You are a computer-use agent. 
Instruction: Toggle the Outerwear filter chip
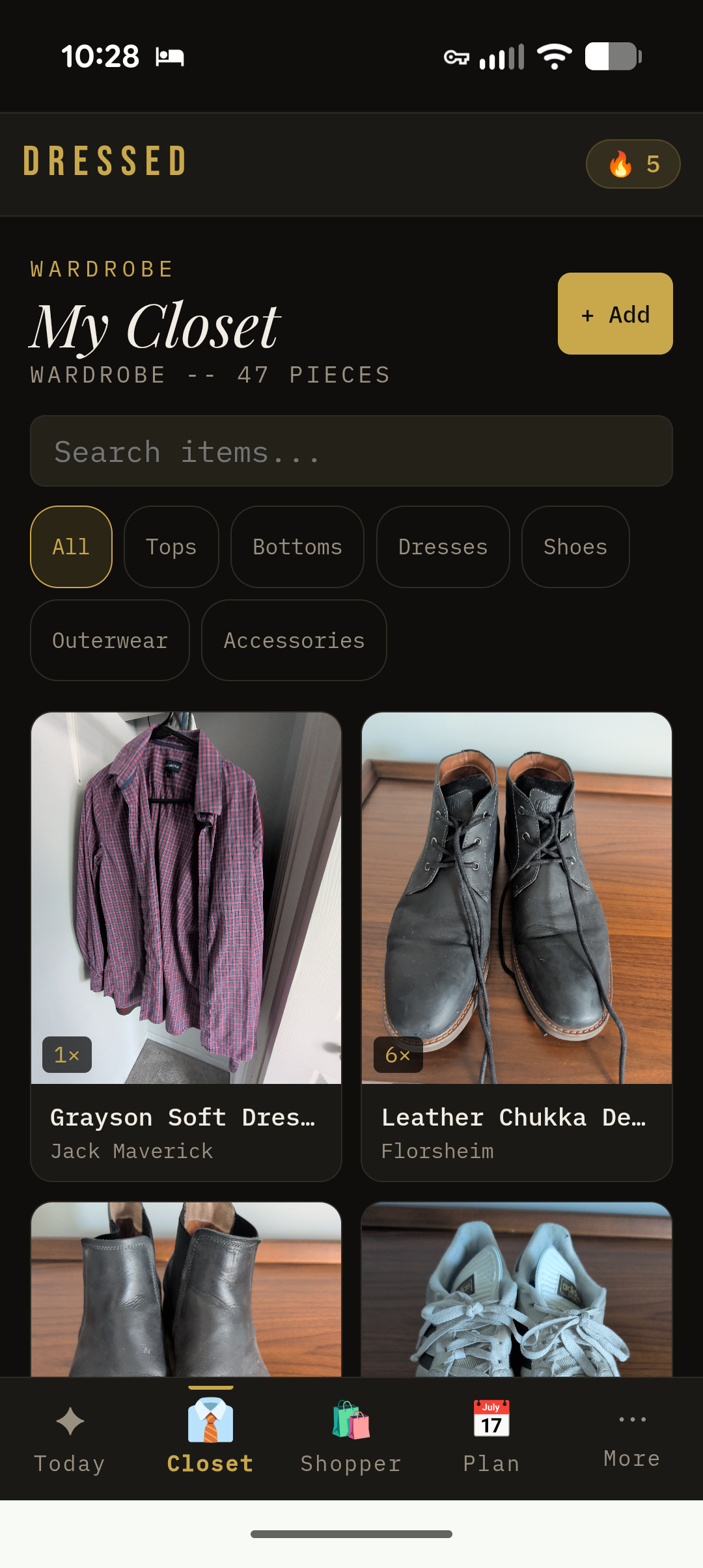tap(109, 640)
